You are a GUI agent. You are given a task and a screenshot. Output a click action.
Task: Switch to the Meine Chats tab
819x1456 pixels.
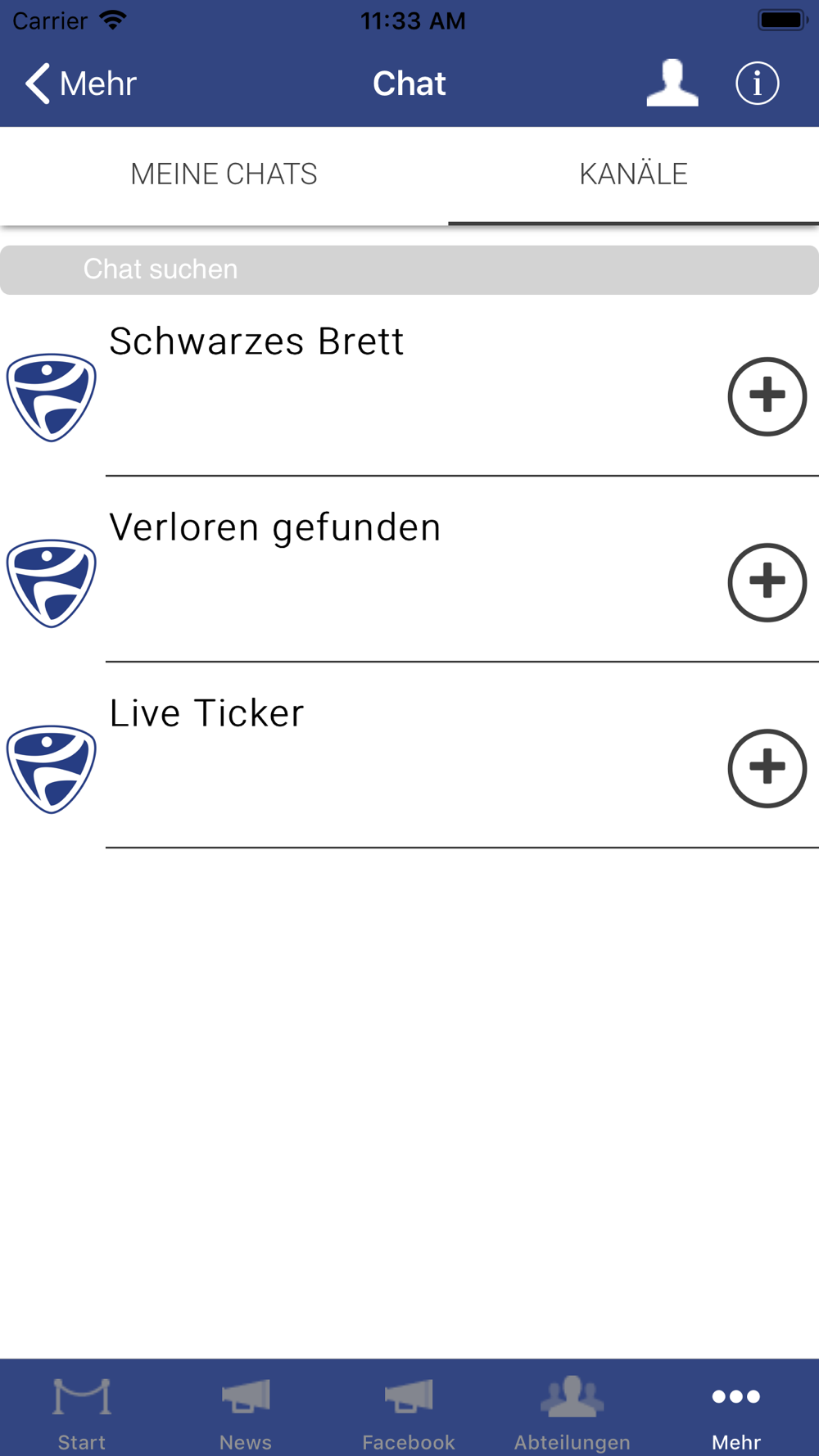224,174
